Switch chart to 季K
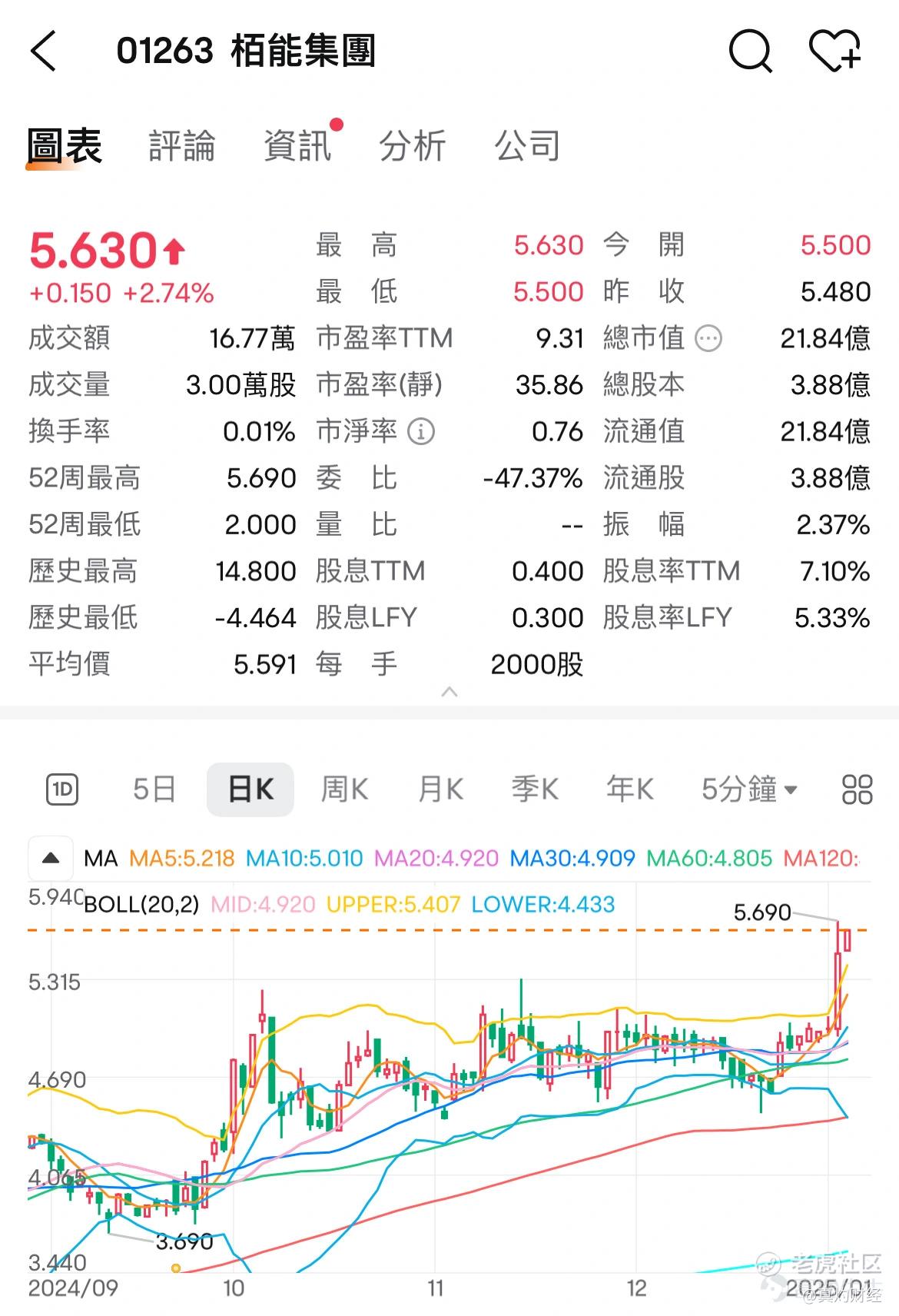Screen dimensions: 899x1316 coord(535,789)
